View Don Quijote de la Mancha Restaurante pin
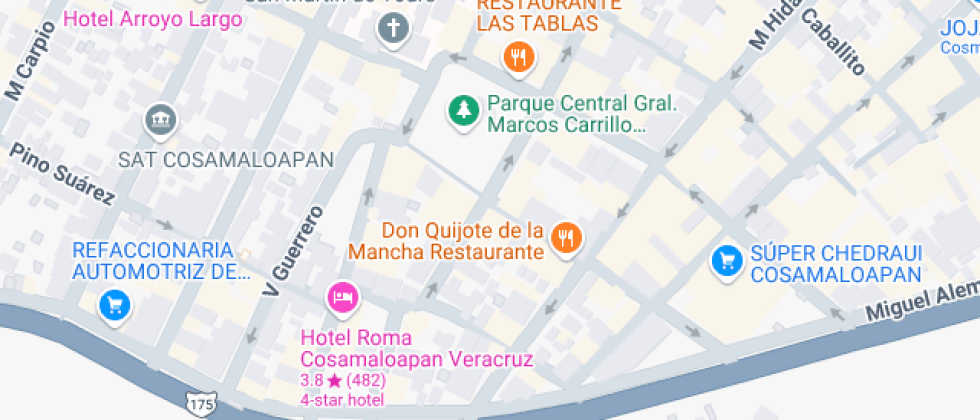The width and height of the screenshot is (980, 420). [x=567, y=239]
